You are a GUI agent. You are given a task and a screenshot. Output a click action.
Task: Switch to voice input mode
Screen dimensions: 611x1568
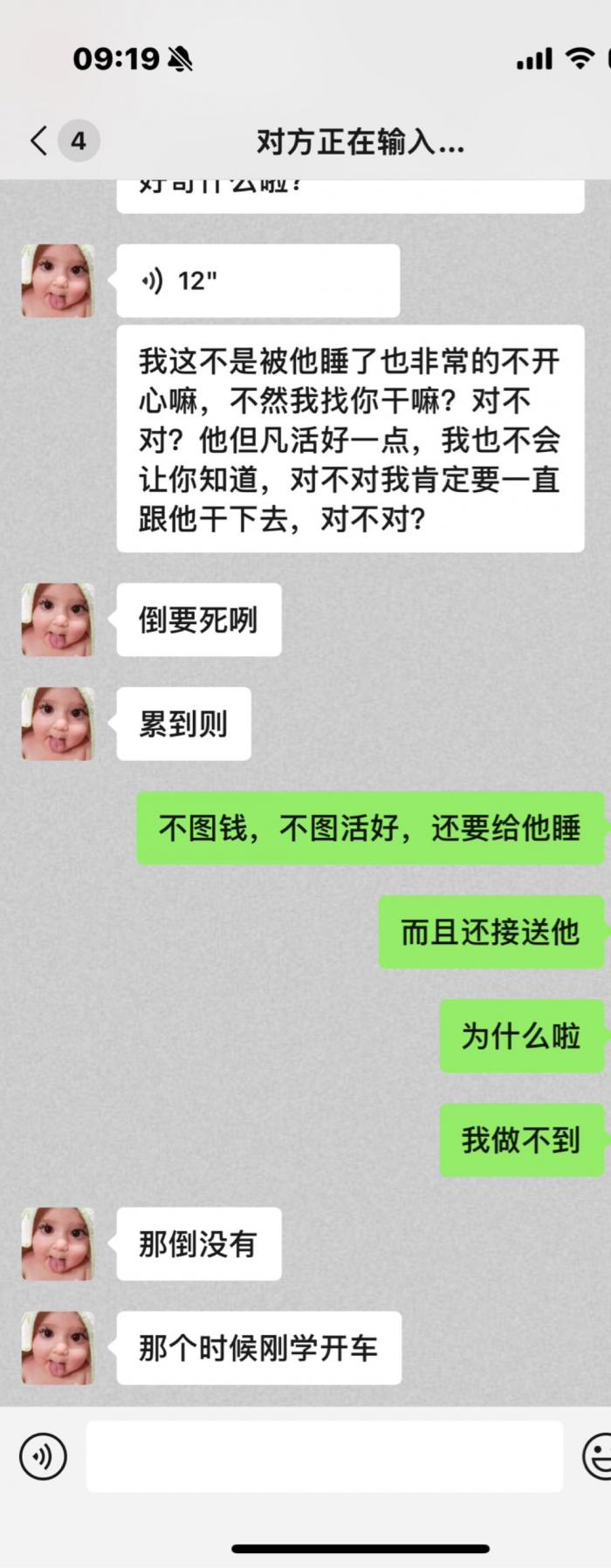[x=43, y=1456]
